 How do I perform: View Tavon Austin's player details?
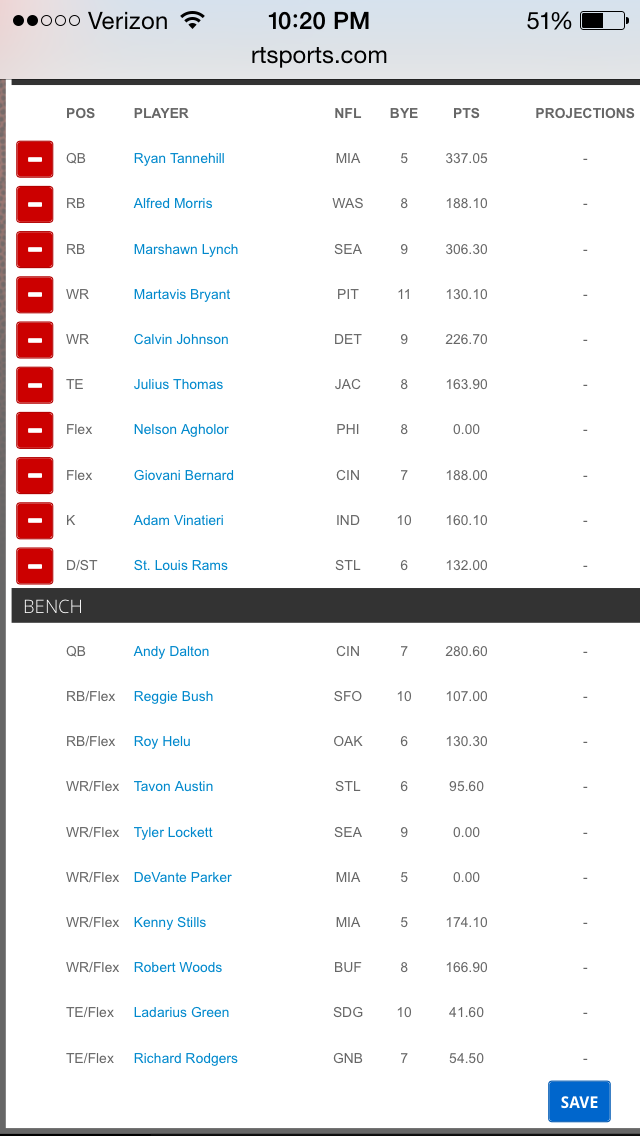click(173, 786)
